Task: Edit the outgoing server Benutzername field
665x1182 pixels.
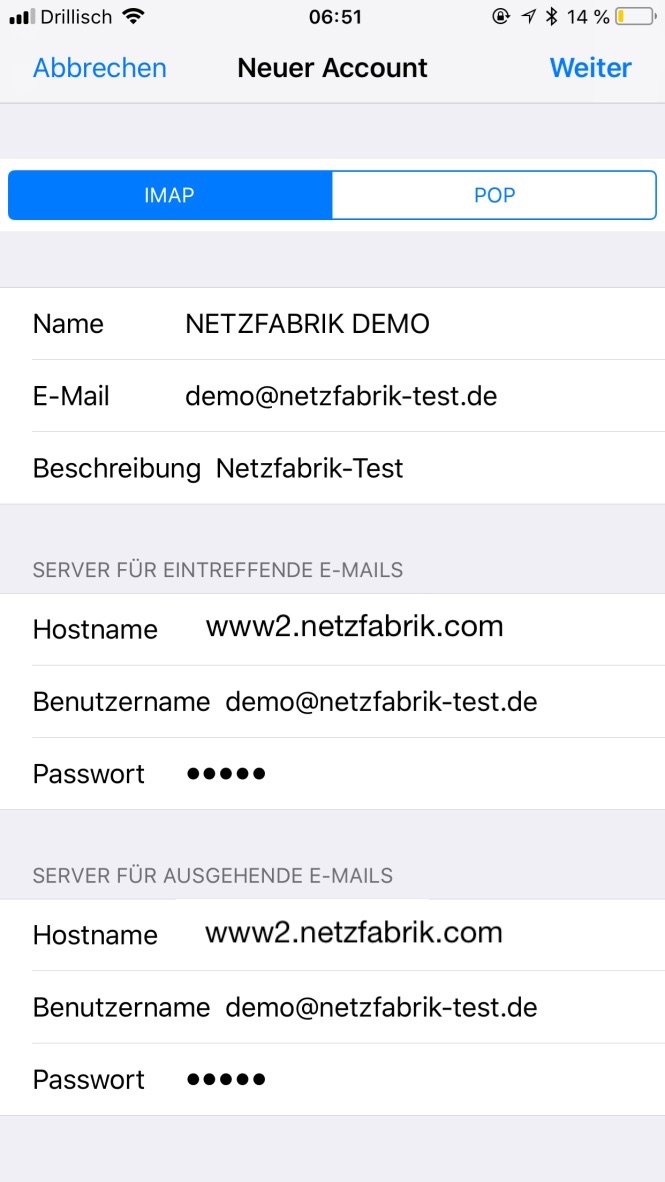Action: 332,1007
